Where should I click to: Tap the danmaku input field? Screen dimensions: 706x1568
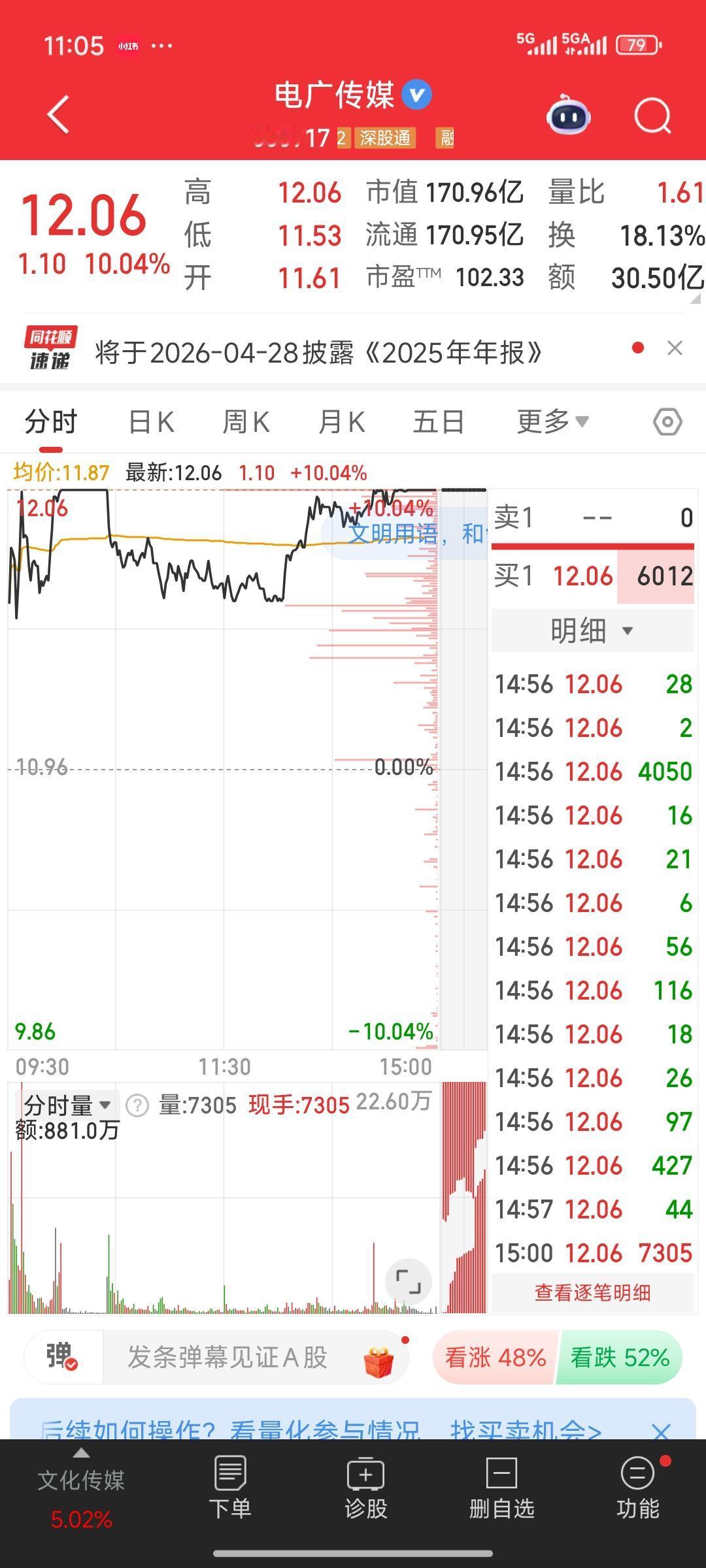click(x=229, y=1357)
